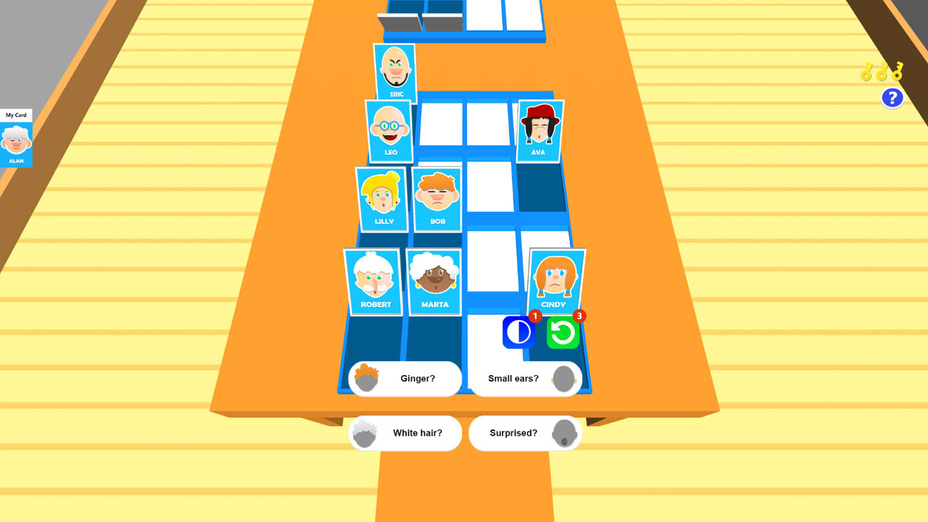This screenshot has height=522, width=928.
Task: Pick the Ava character card
Action: click(540, 130)
